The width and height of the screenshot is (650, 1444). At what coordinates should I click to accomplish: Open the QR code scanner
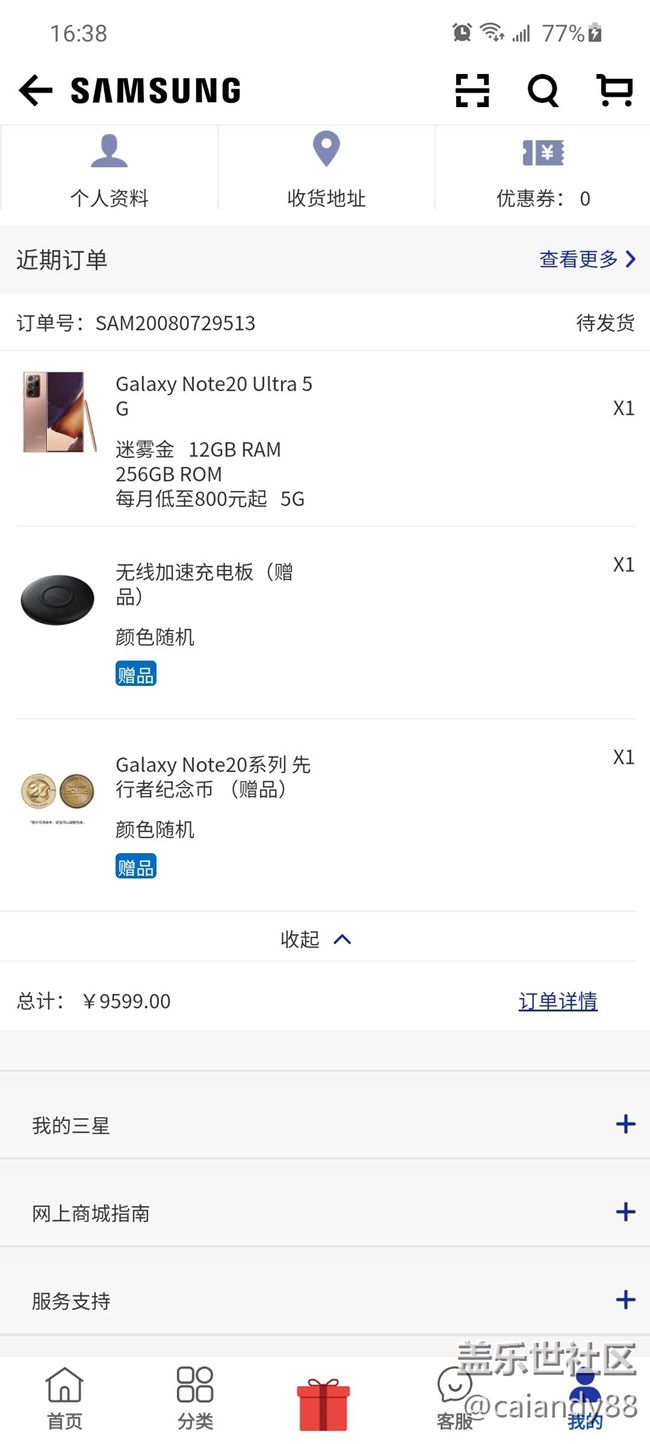click(472, 91)
